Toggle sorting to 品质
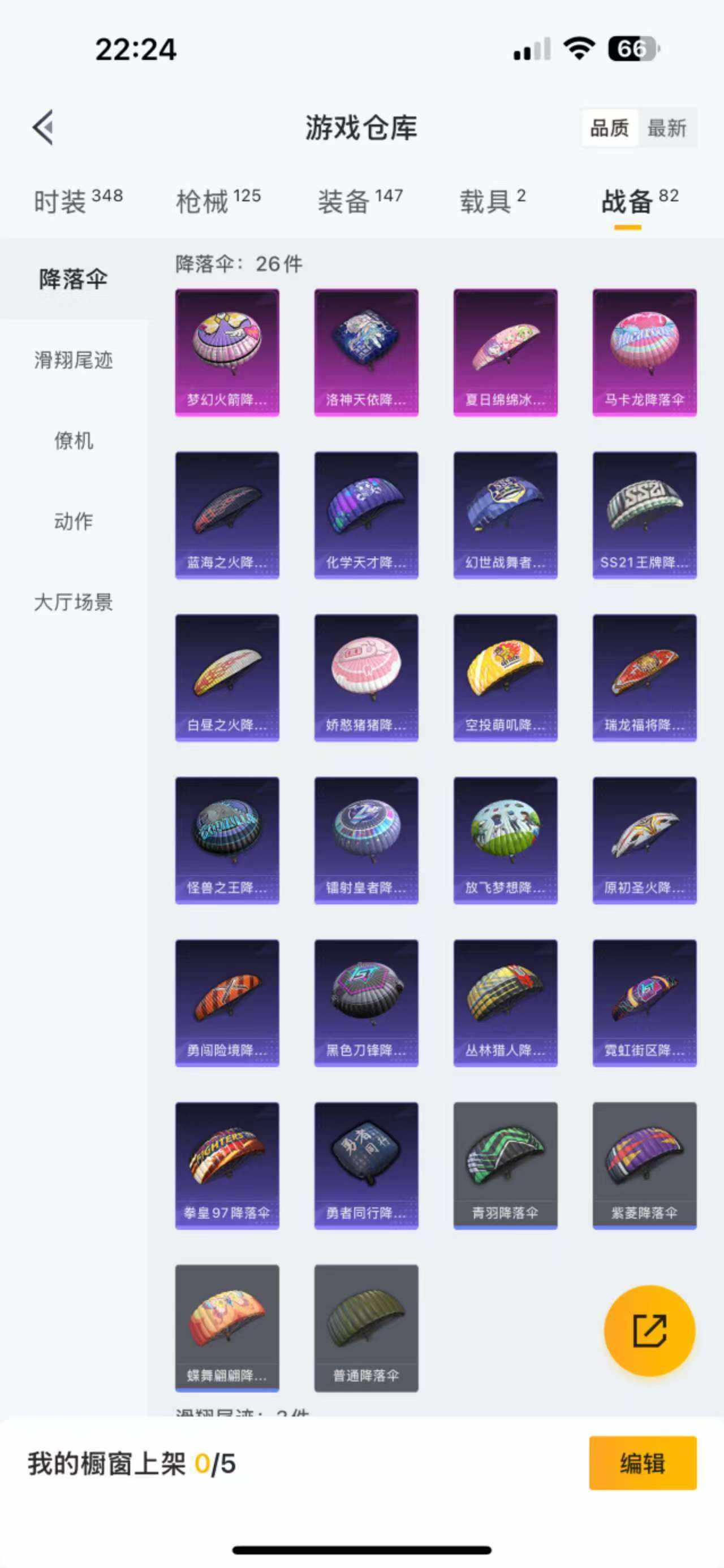Screen dimensions: 724x1568 pyautogui.click(x=609, y=128)
